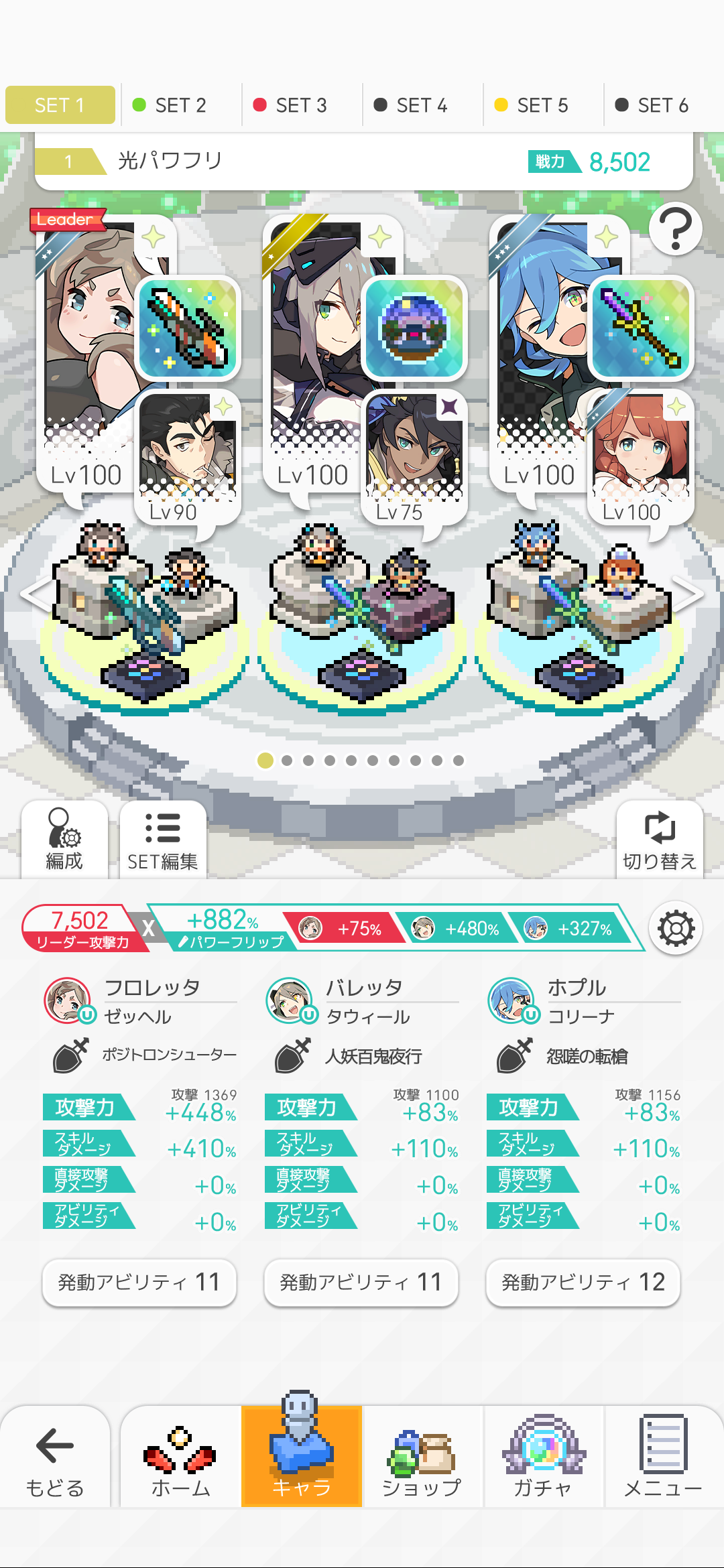724x1568 pixels.
Task: Open the メニュー tab
Action: 663,1459
